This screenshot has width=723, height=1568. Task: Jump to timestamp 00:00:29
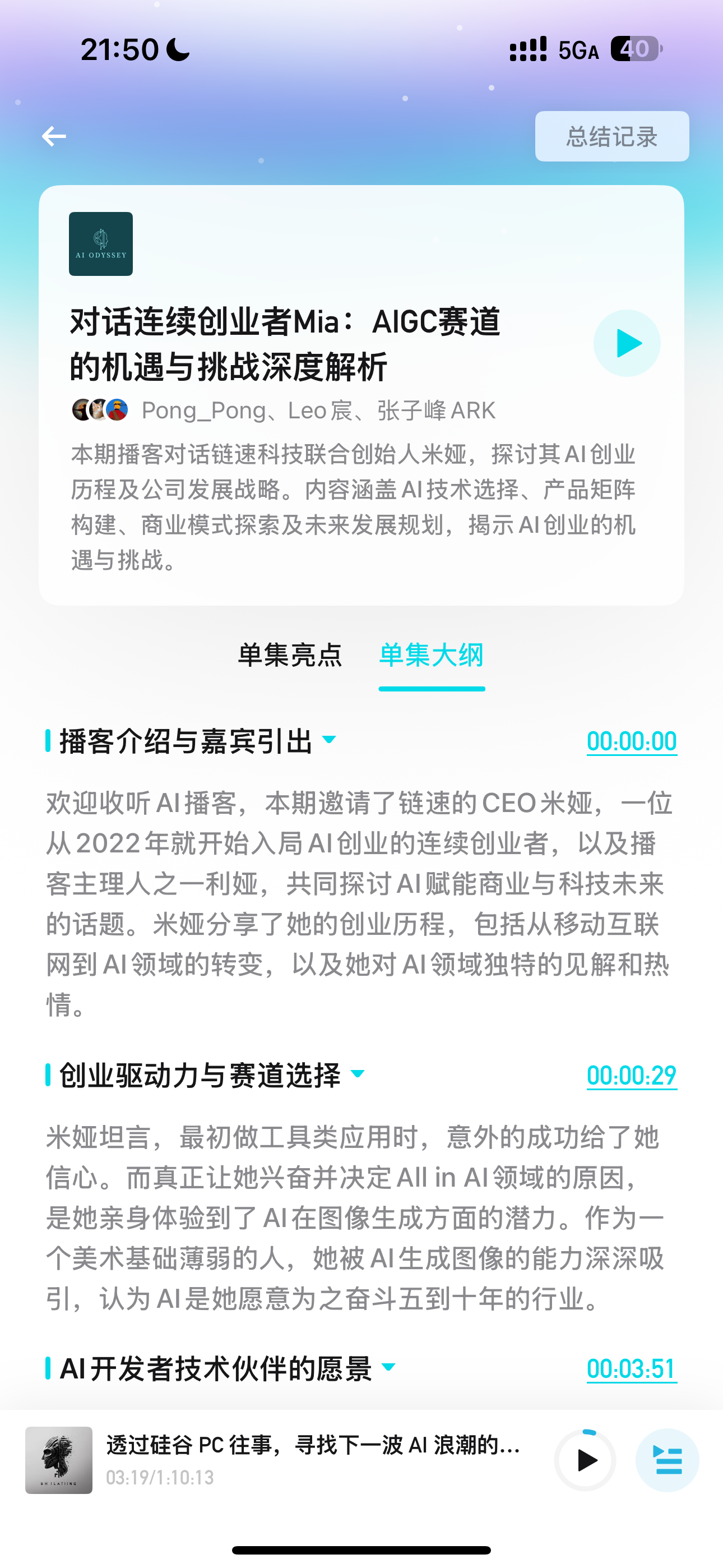pos(632,1076)
